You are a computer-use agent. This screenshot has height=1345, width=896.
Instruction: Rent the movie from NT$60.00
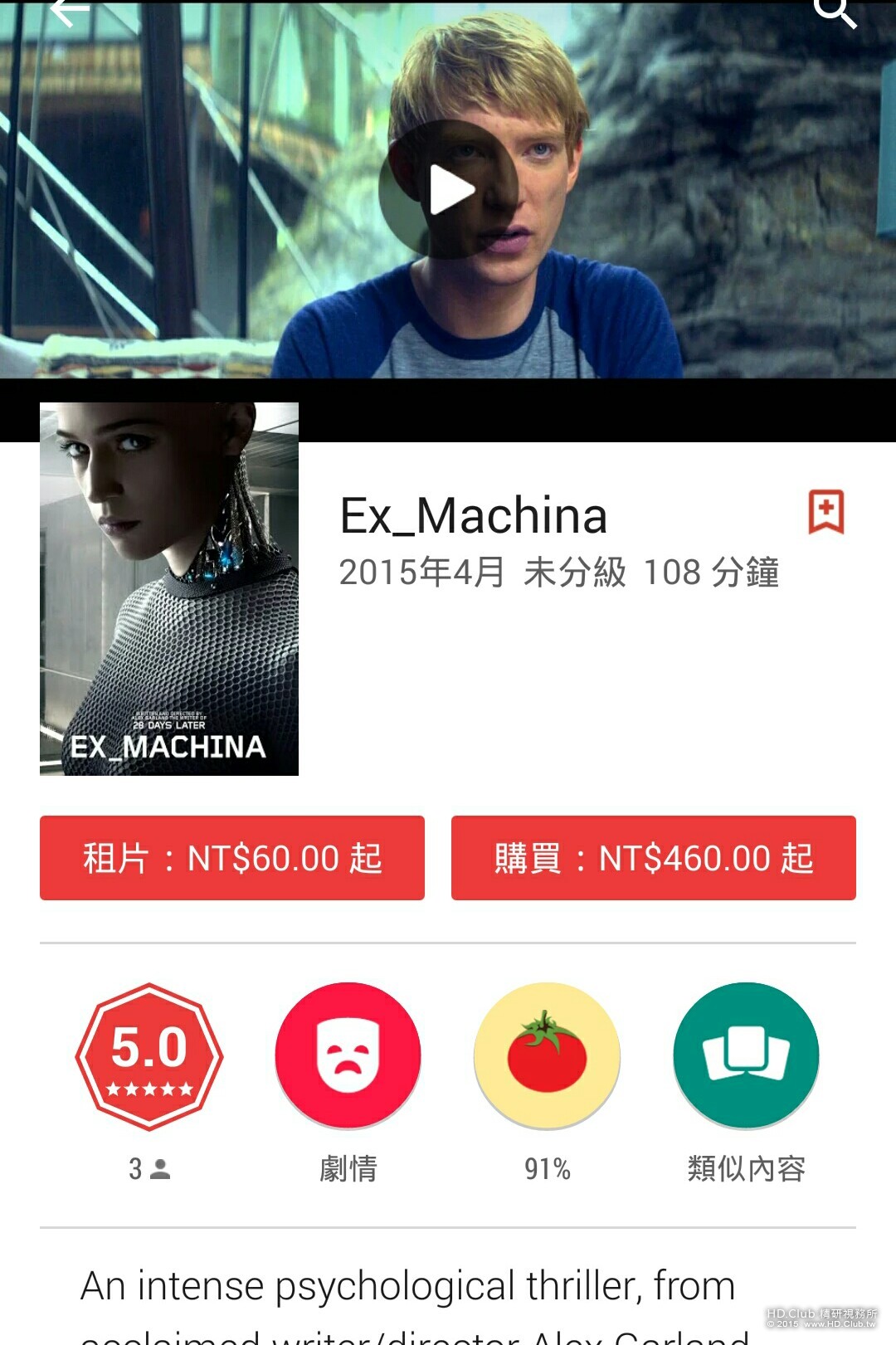[232, 858]
